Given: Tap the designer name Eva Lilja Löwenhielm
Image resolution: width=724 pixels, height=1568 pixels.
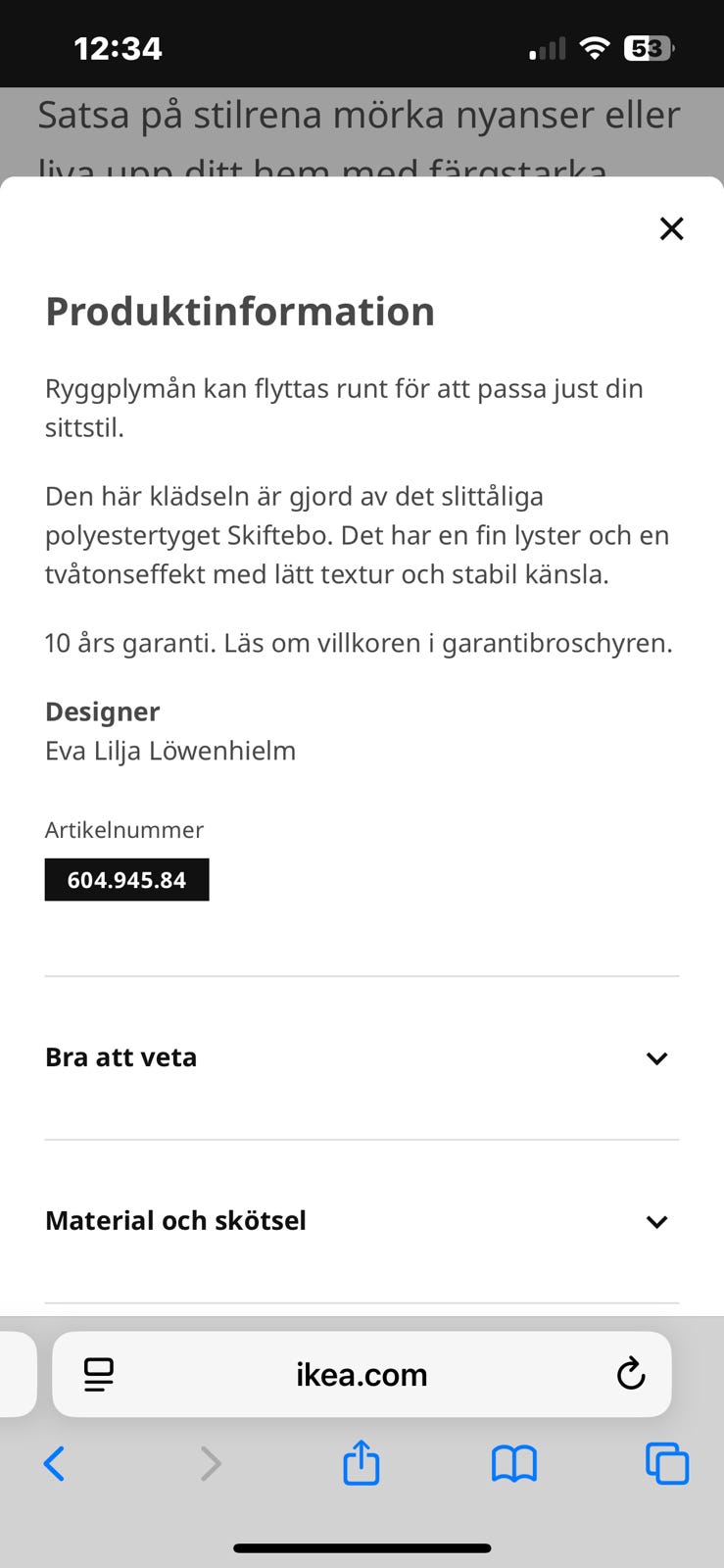Looking at the screenshot, I should coord(169,751).
